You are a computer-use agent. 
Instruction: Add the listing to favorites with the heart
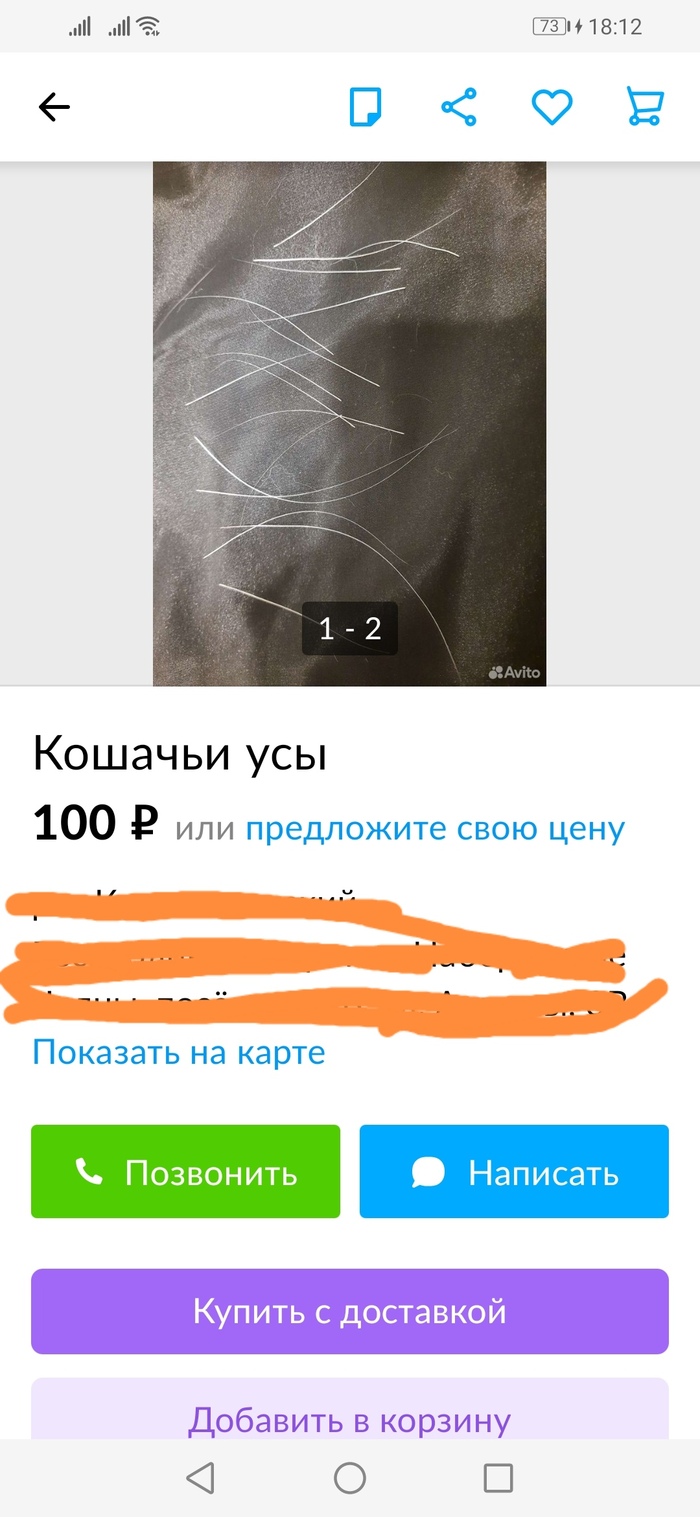coord(551,107)
